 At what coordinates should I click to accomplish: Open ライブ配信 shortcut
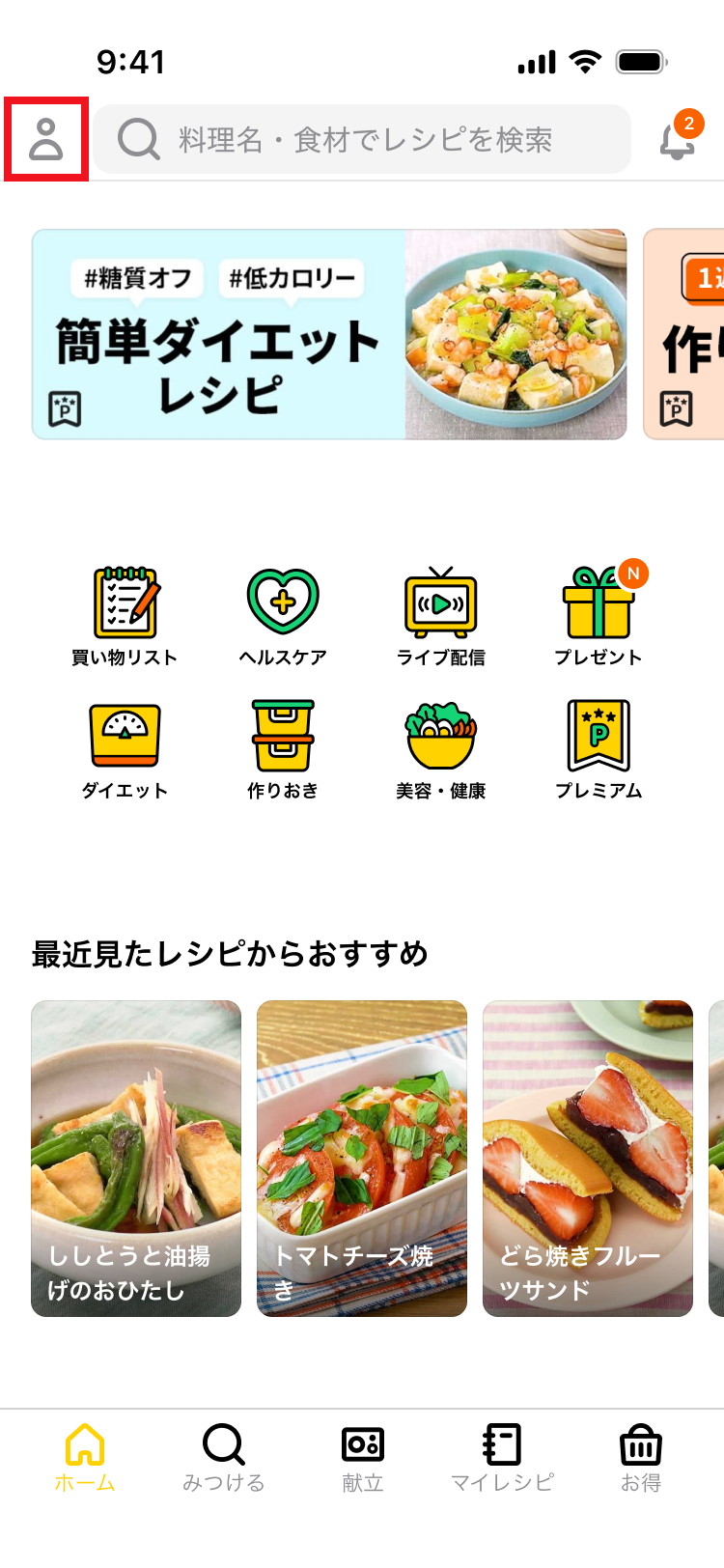click(x=441, y=616)
